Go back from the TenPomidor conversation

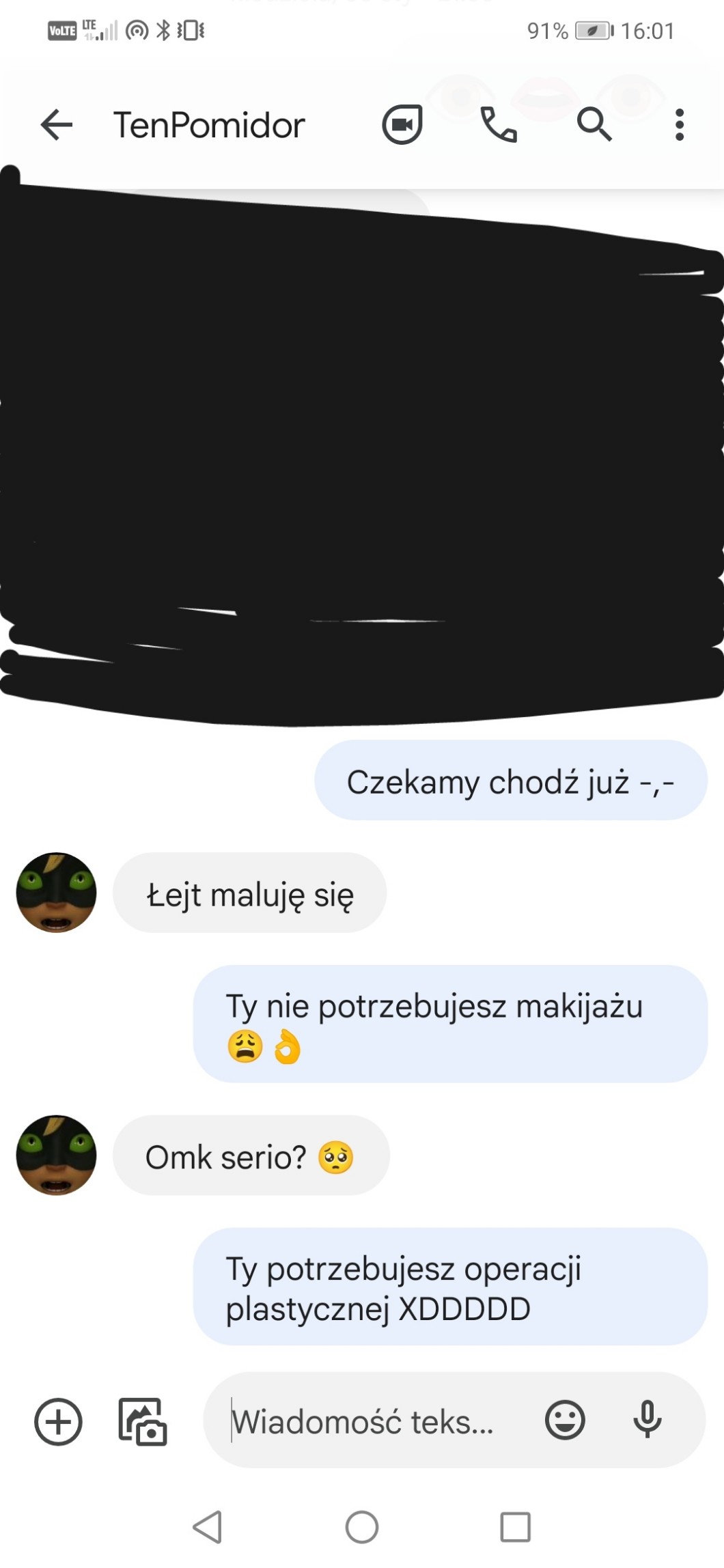pyautogui.click(x=56, y=125)
